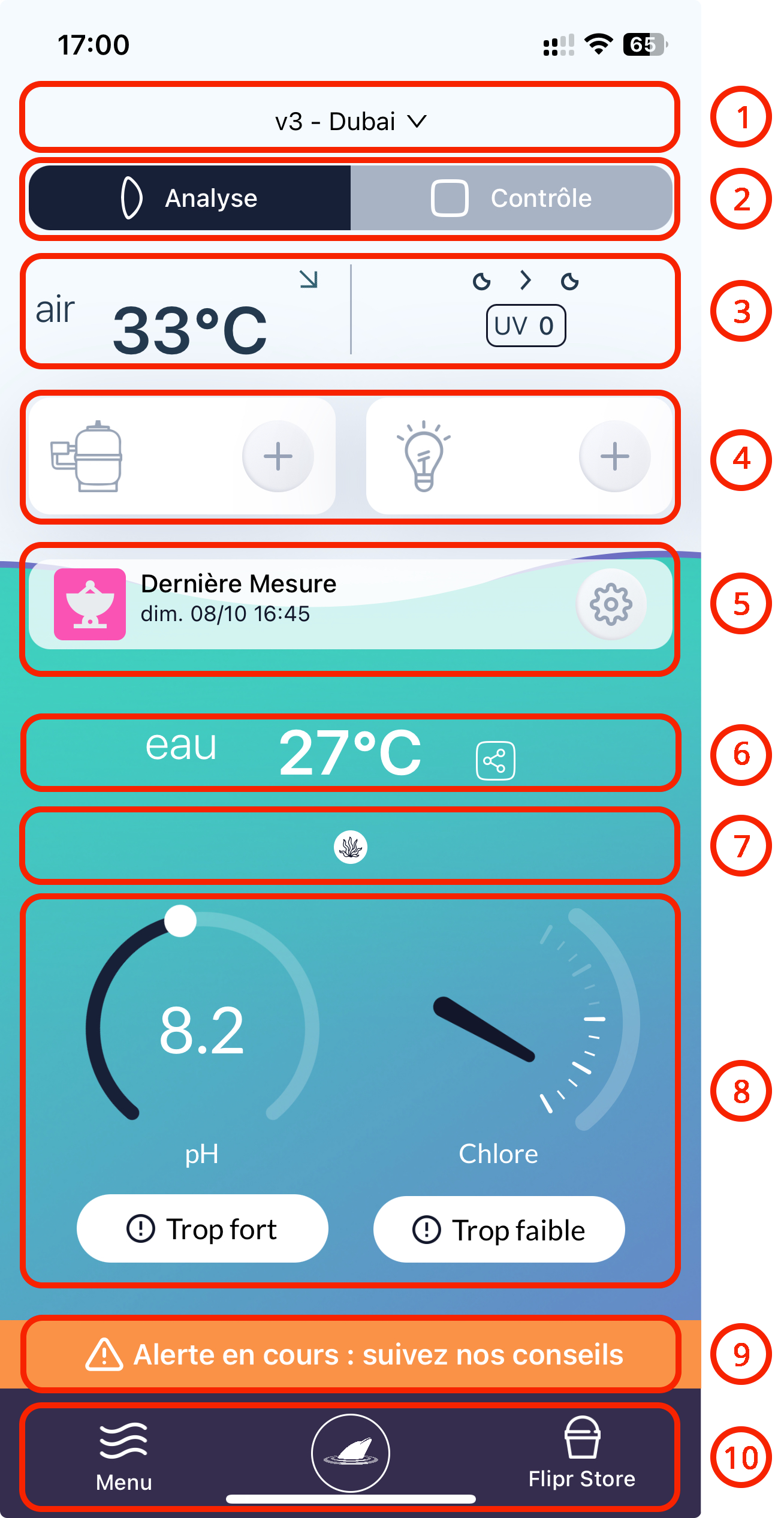The image size is (784, 1518).
Task: Share the water temperature reading
Action: pos(495,761)
